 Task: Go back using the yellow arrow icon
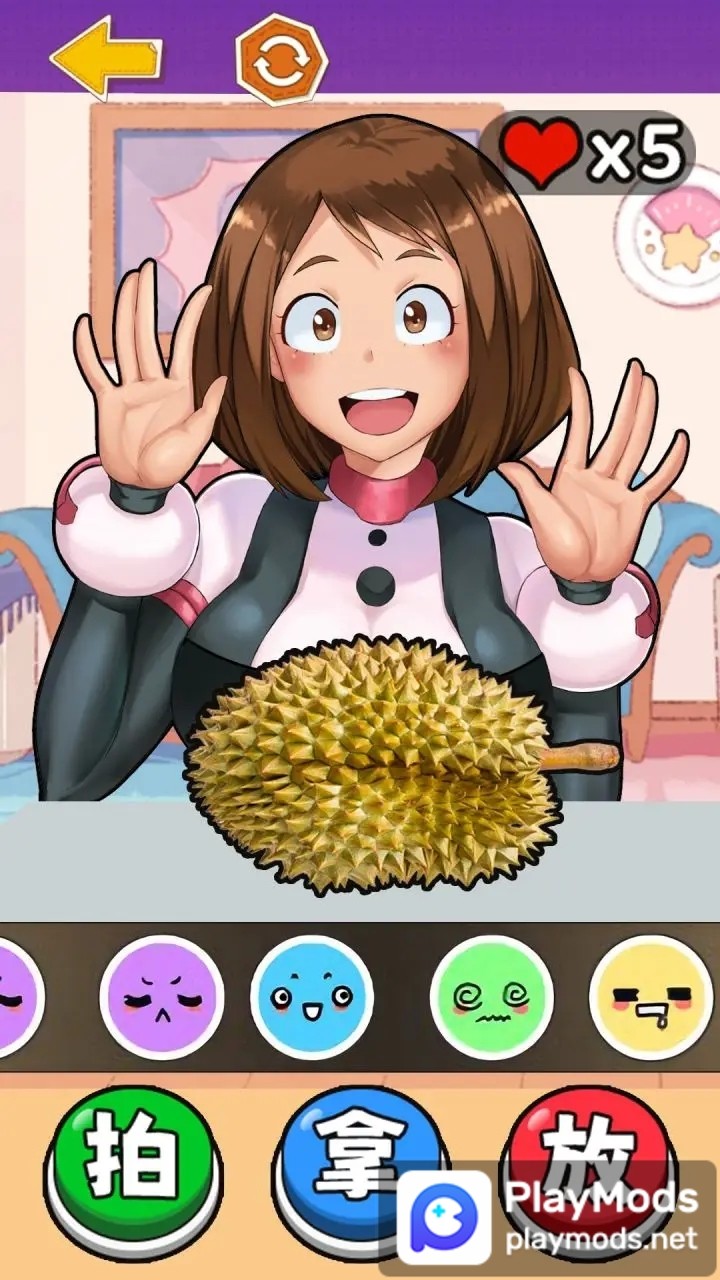point(105,55)
